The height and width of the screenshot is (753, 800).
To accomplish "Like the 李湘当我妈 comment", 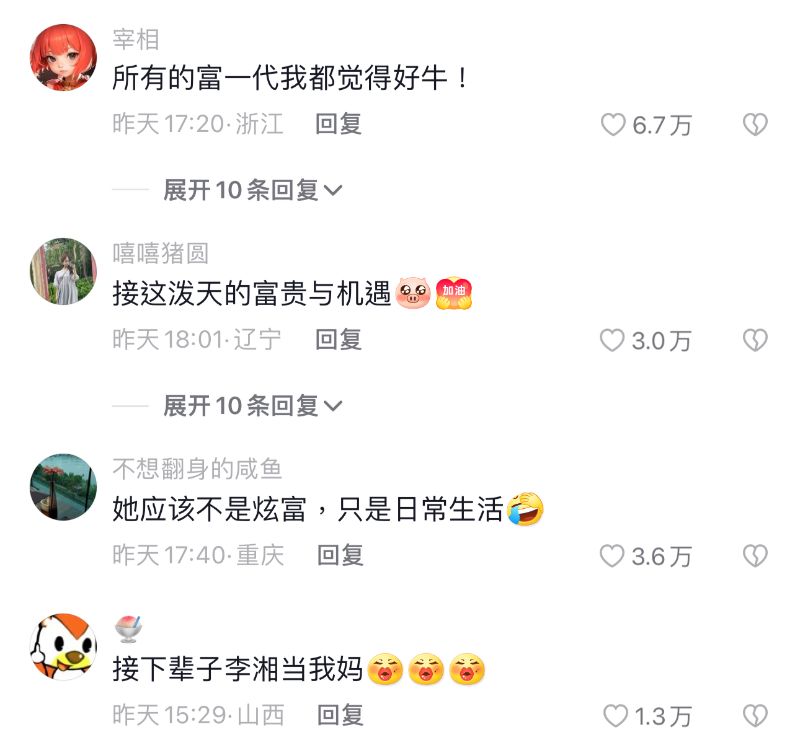I will (x=616, y=716).
